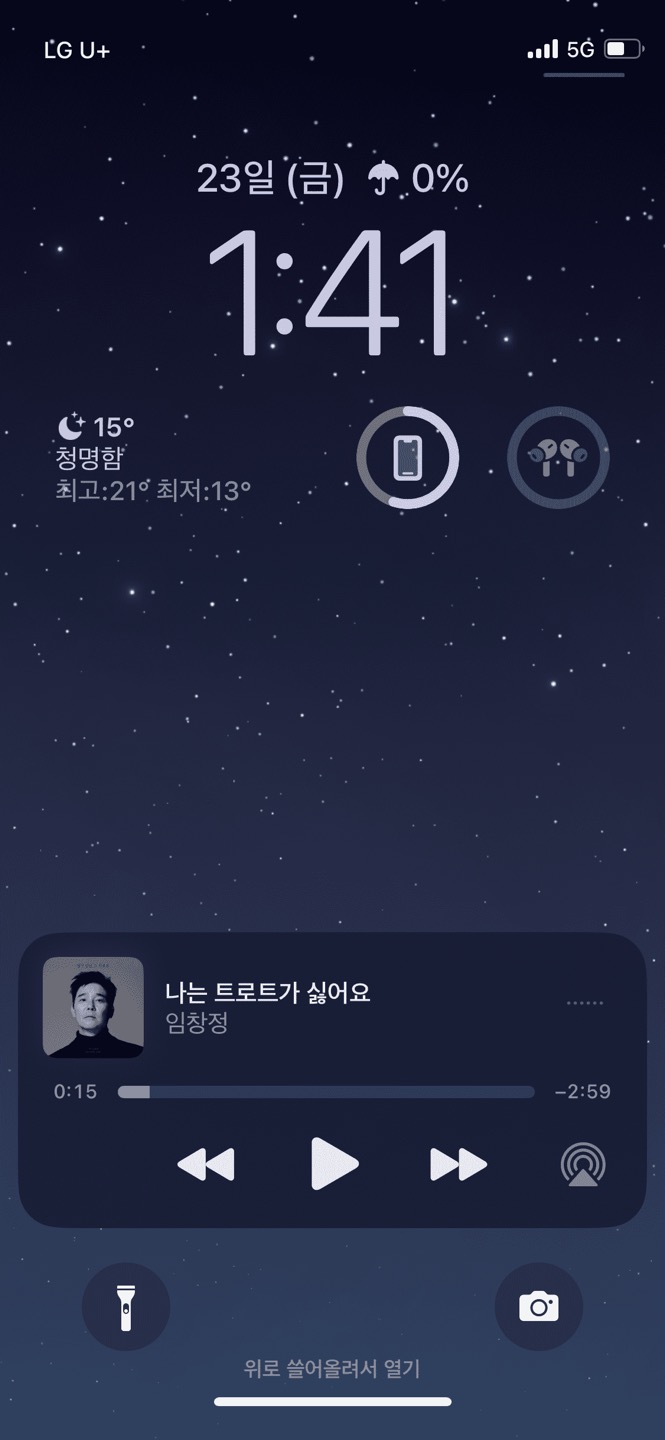This screenshot has width=665, height=1440.
Task: Open the date and rain chance widget
Action: pyautogui.click(x=332, y=179)
